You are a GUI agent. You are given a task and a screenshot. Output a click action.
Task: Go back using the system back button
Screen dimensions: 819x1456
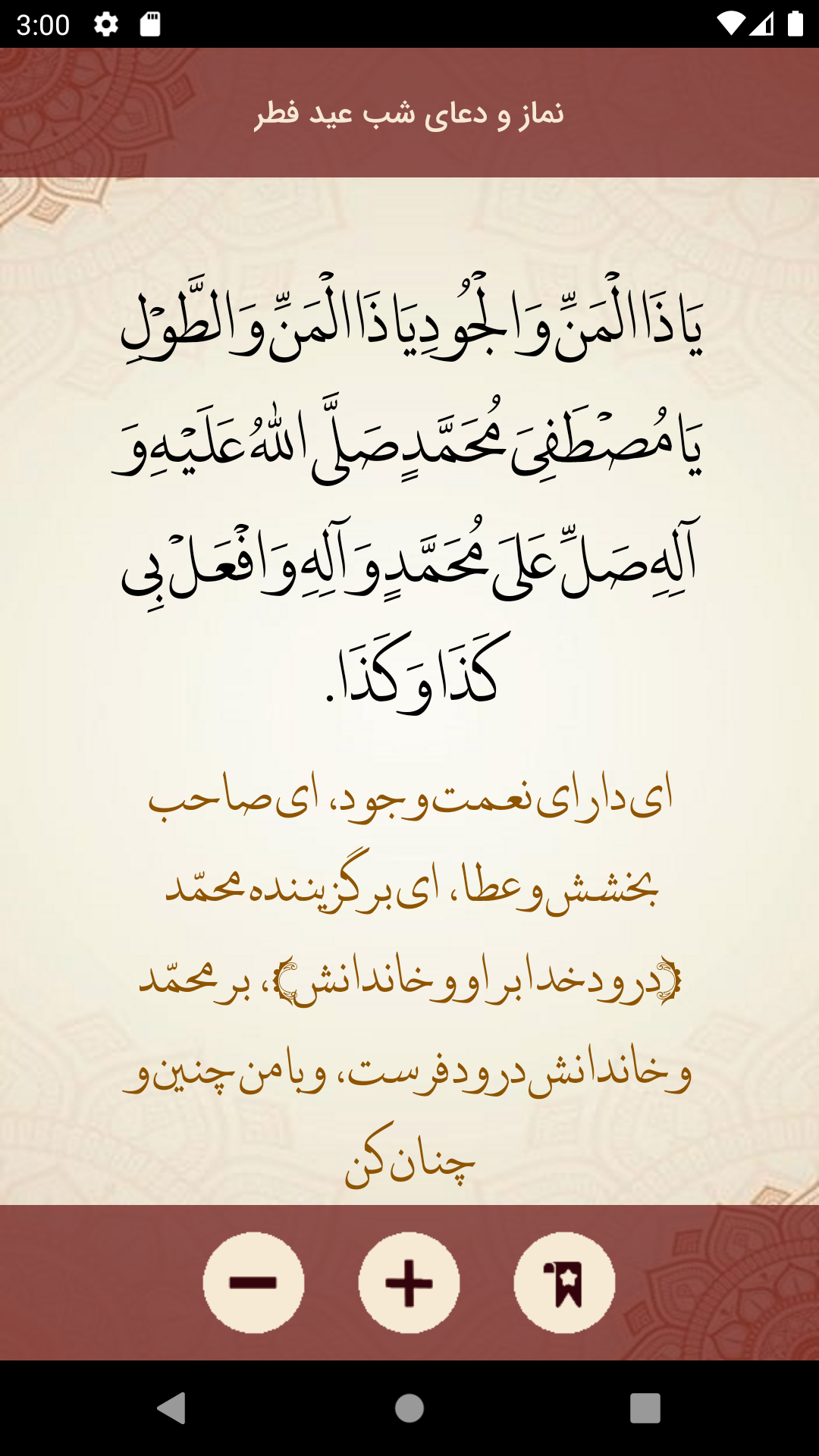pos(171,1408)
